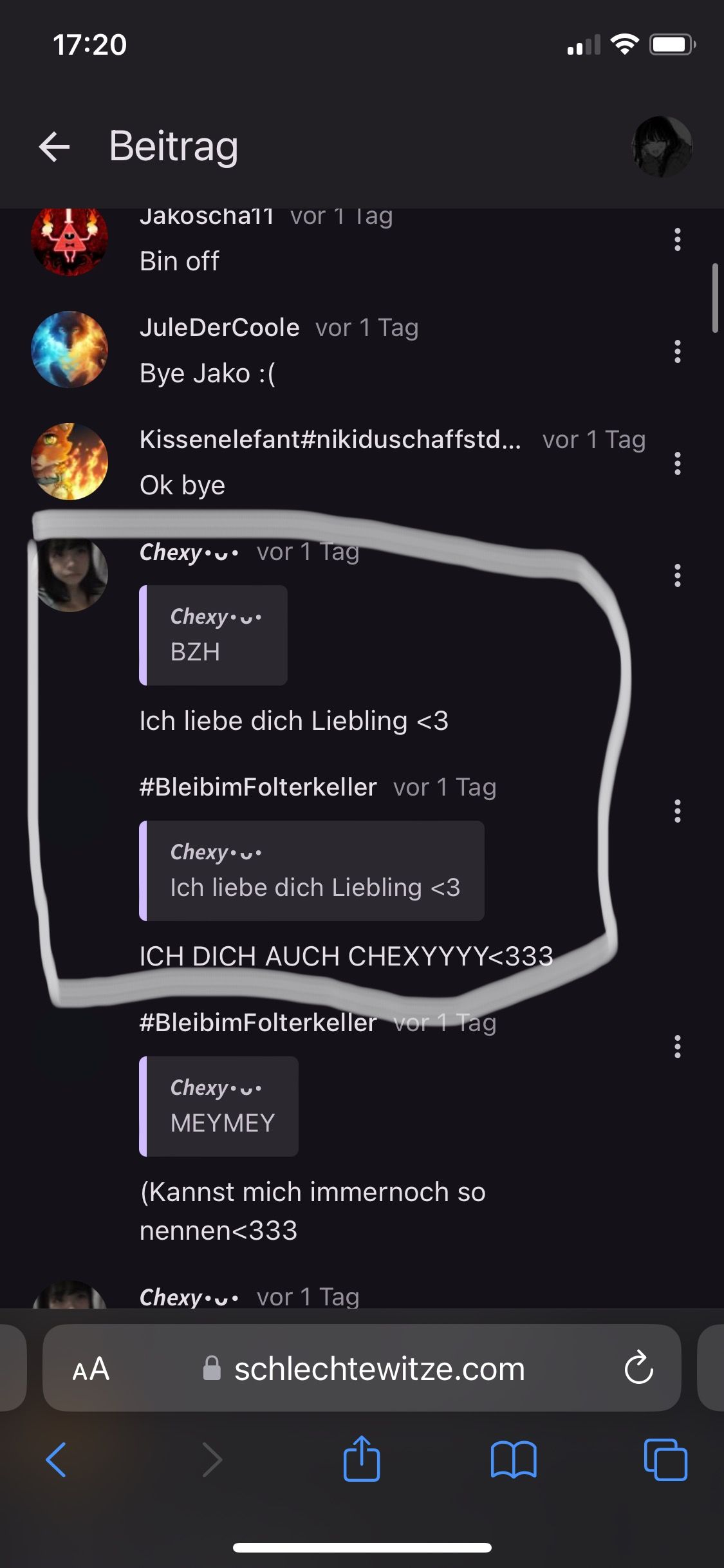Share this page from Safari

pyautogui.click(x=362, y=1459)
